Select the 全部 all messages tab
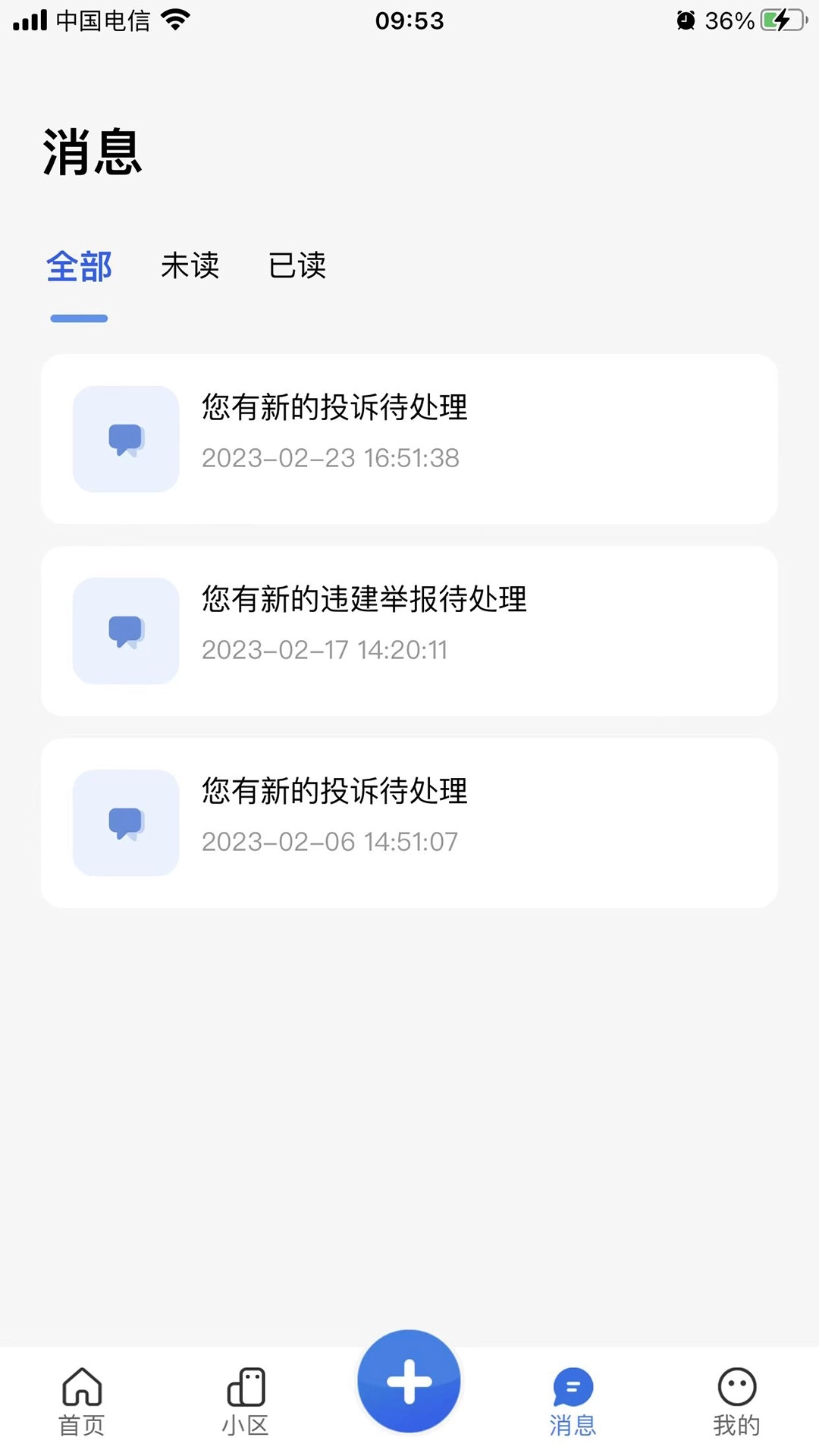 [79, 267]
